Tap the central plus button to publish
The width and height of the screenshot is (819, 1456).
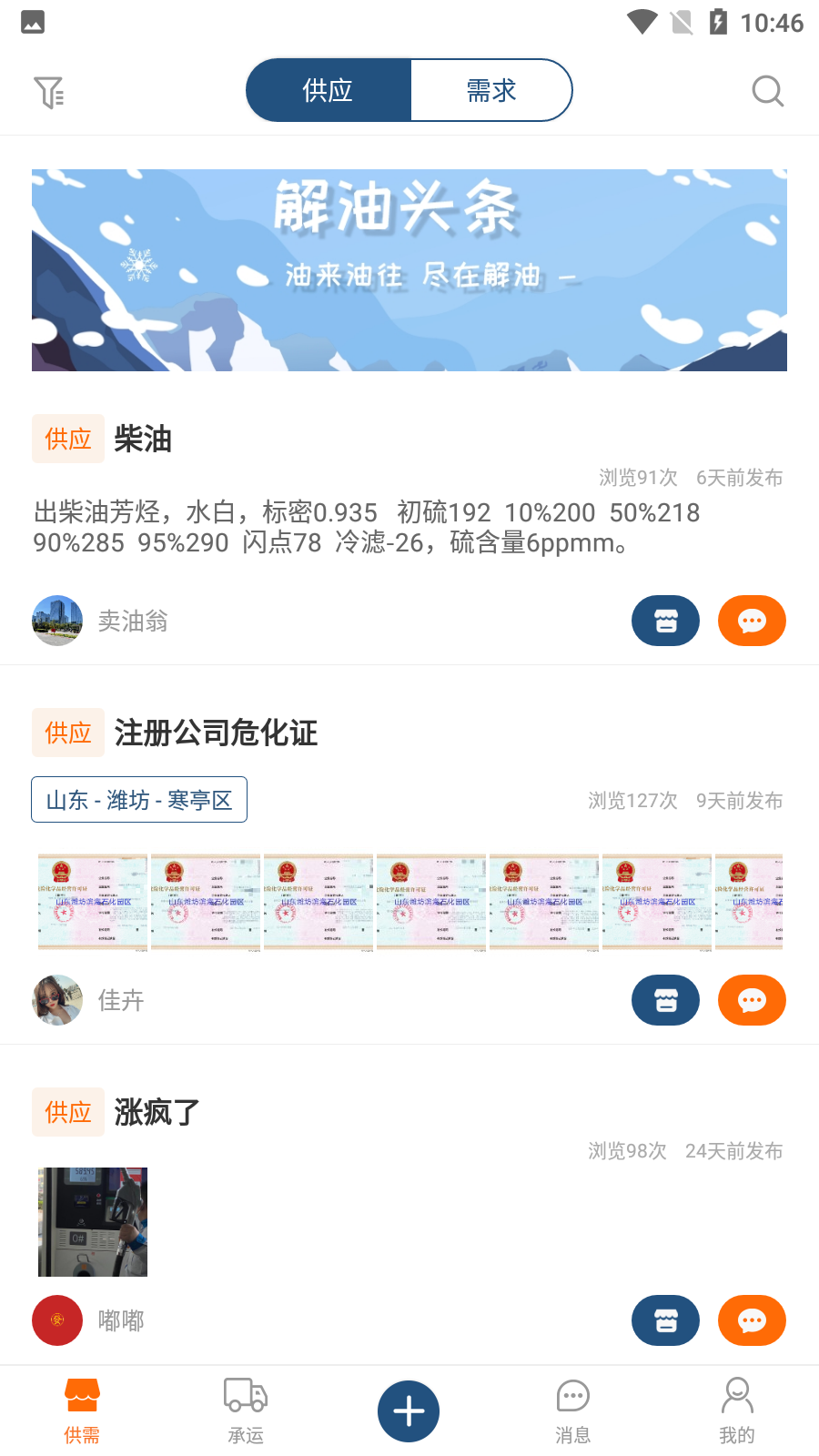[x=409, y=1410]
